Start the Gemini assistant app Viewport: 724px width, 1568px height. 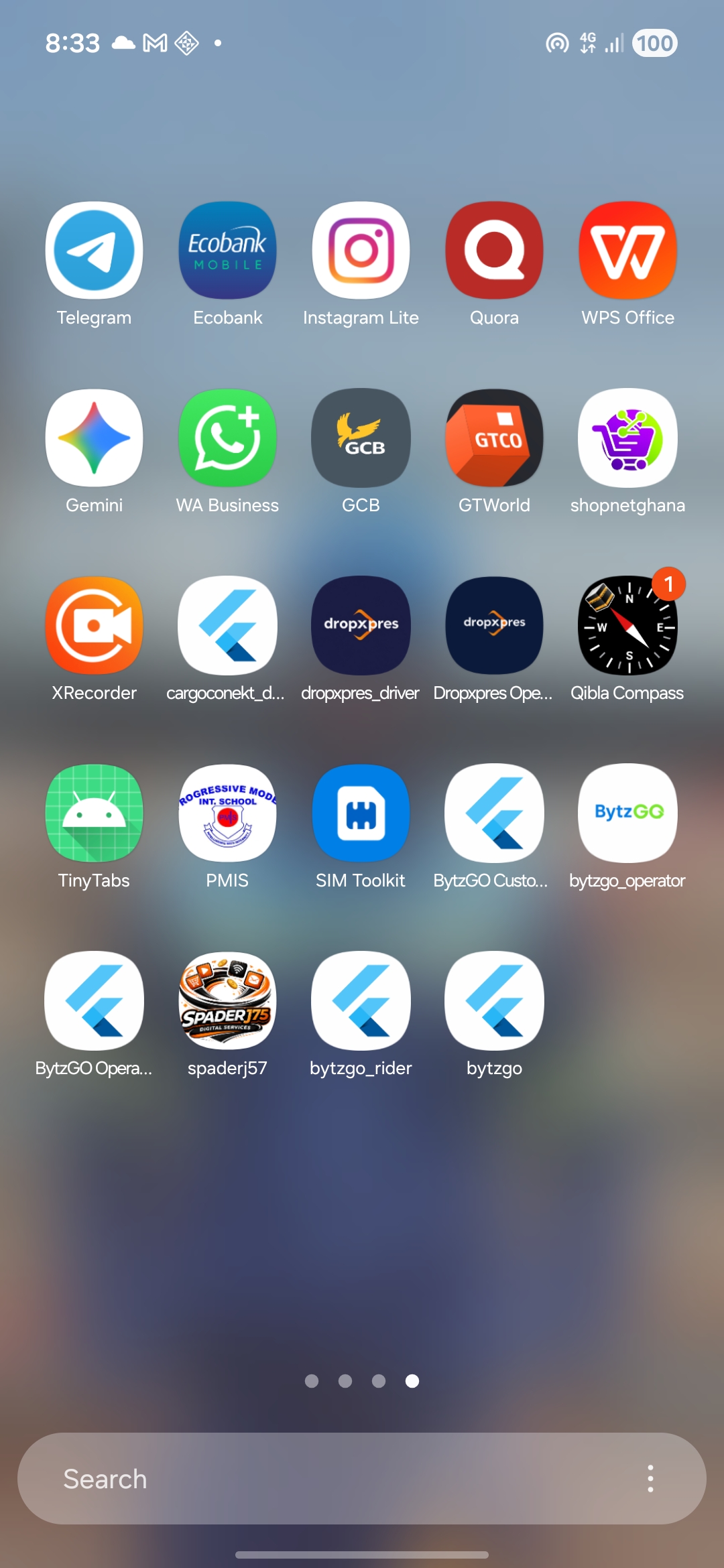point(94,438)
